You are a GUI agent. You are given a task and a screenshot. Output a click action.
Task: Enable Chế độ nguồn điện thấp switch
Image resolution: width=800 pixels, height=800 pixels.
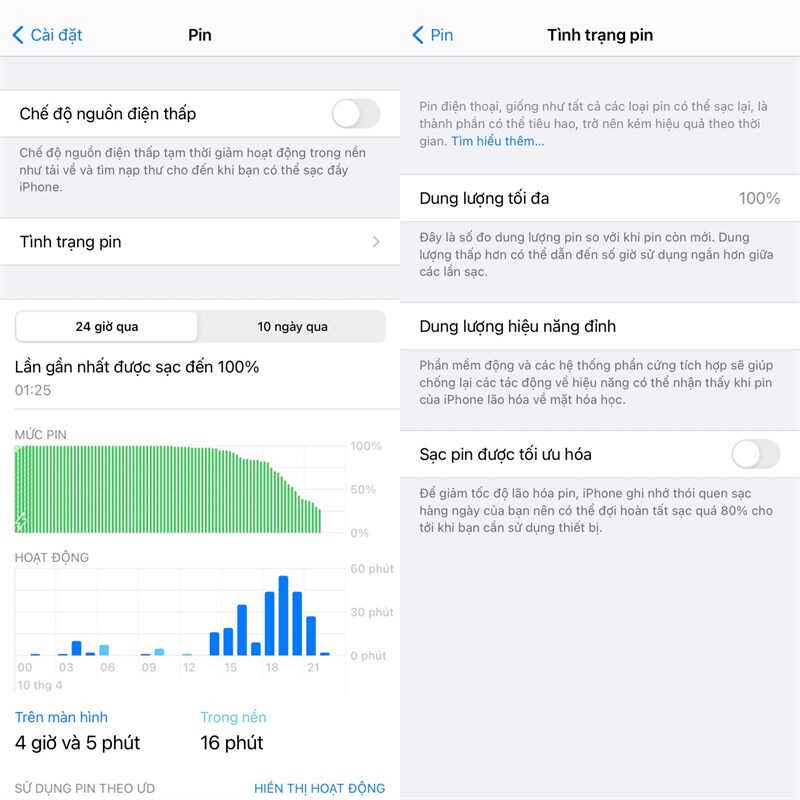[355, 114]
